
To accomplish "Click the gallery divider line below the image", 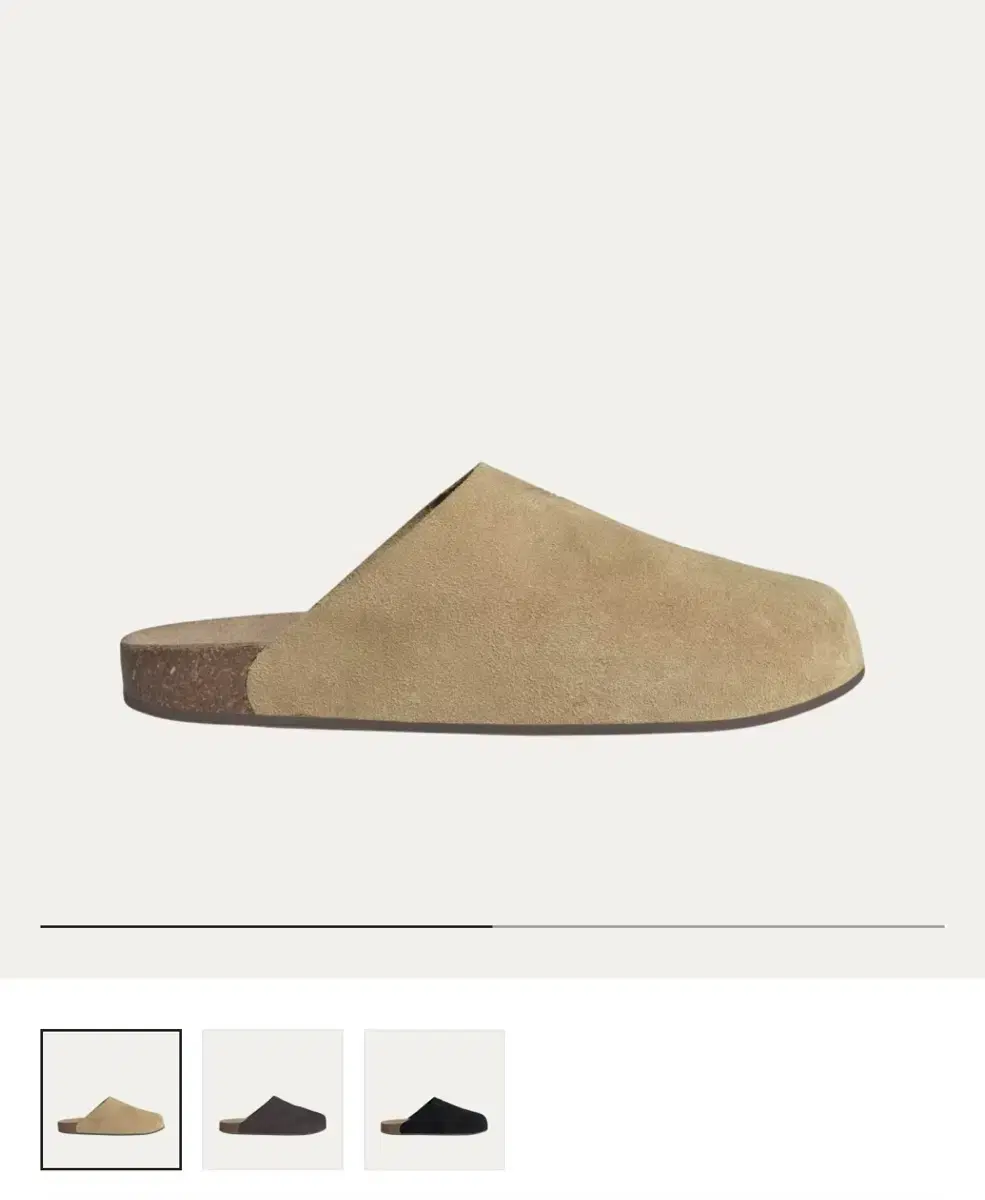I will click(x=490, y=929).
